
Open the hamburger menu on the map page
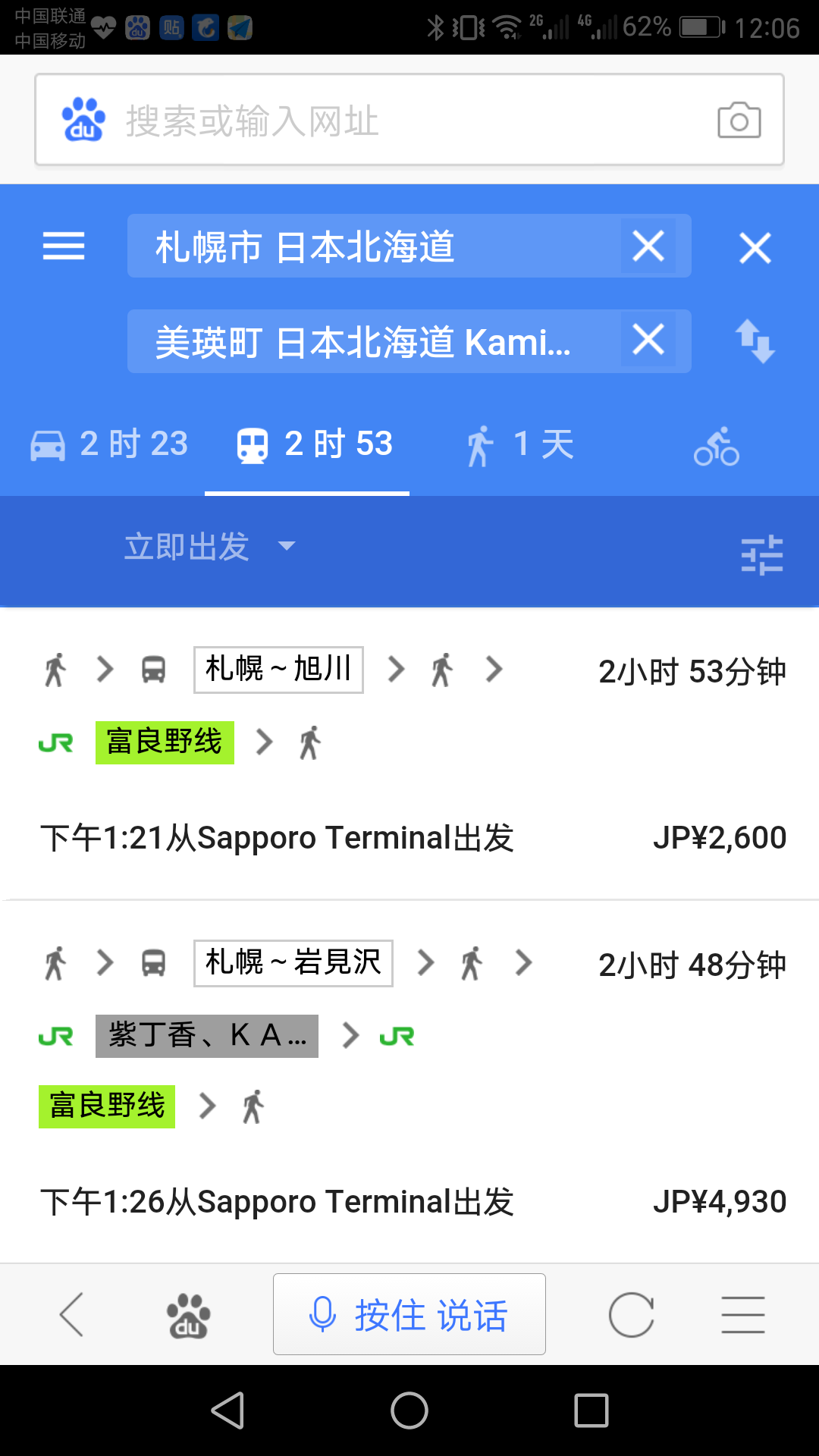64,246
